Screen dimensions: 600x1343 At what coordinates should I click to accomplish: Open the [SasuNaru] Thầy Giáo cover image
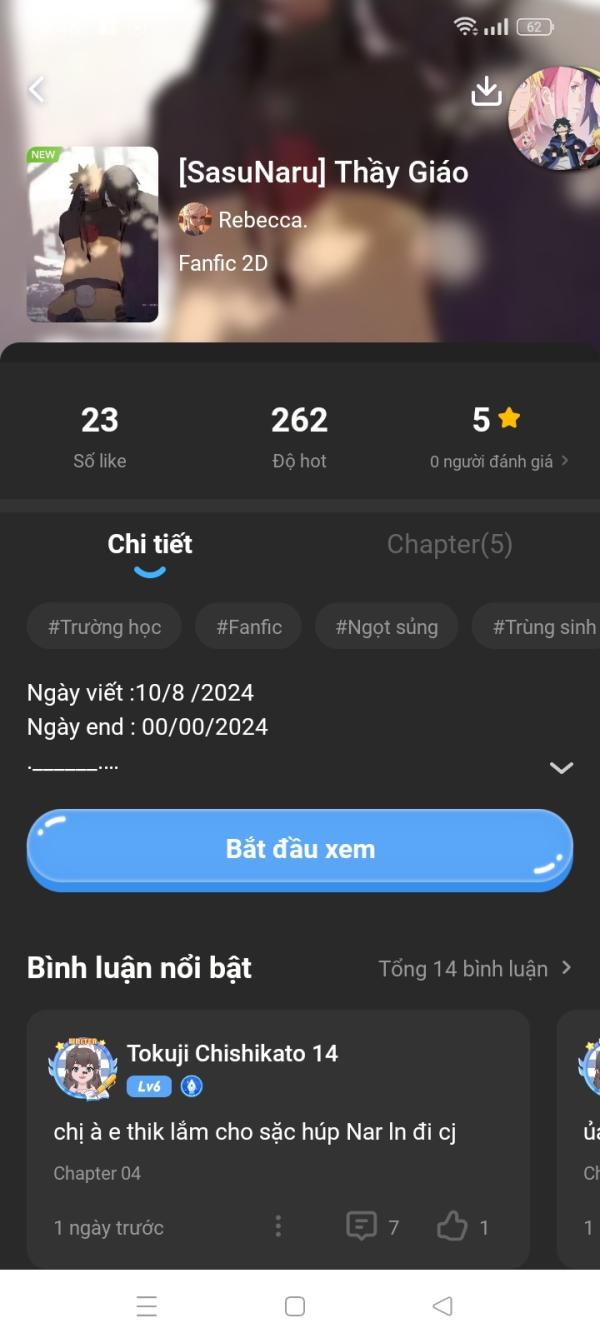coord(93,235)
